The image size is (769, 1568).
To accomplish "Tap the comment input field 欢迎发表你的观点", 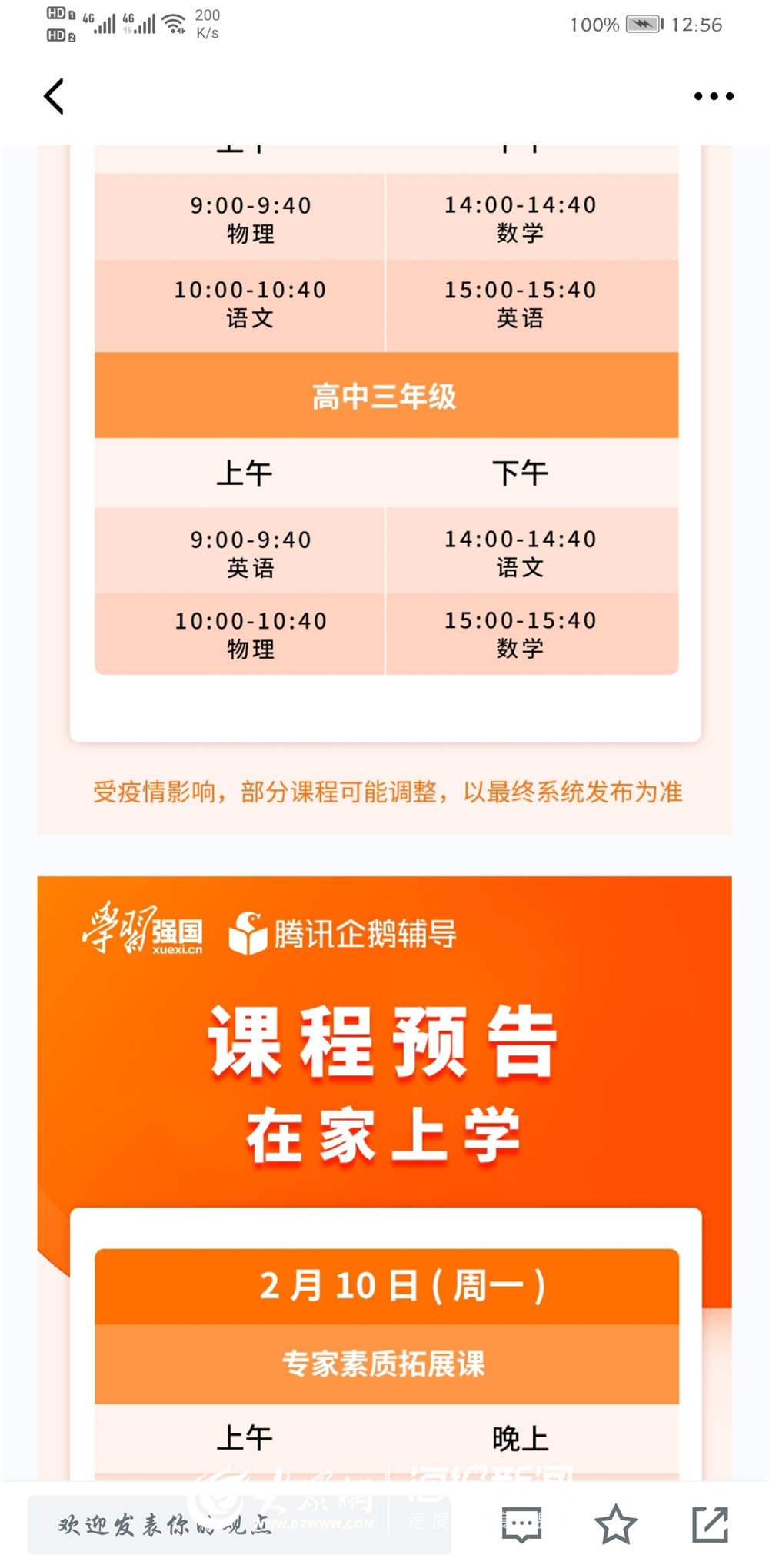I will 238,1524.
